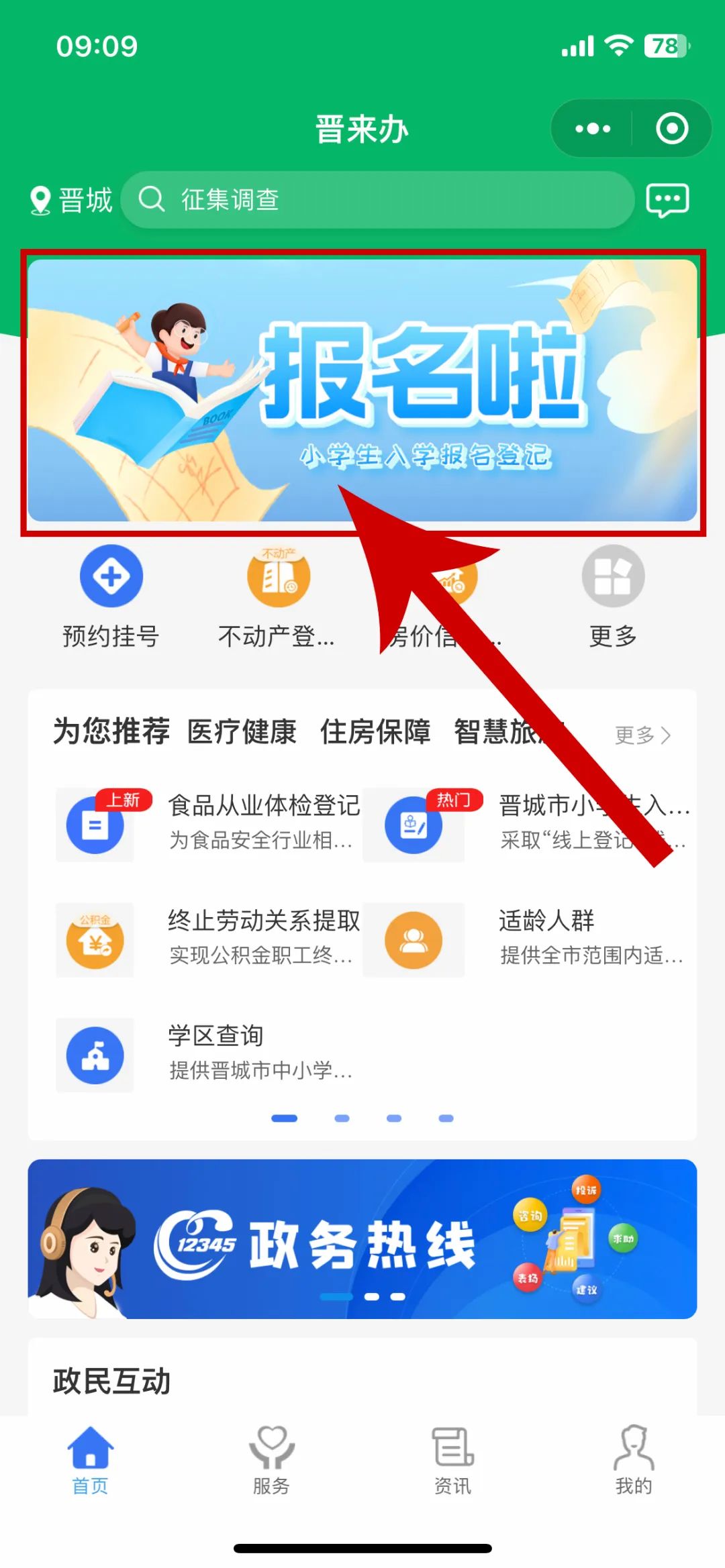725x1568 pixels.
Task: Open the 12345 政务热线 banner
Action: click(x=362, y=1239)
